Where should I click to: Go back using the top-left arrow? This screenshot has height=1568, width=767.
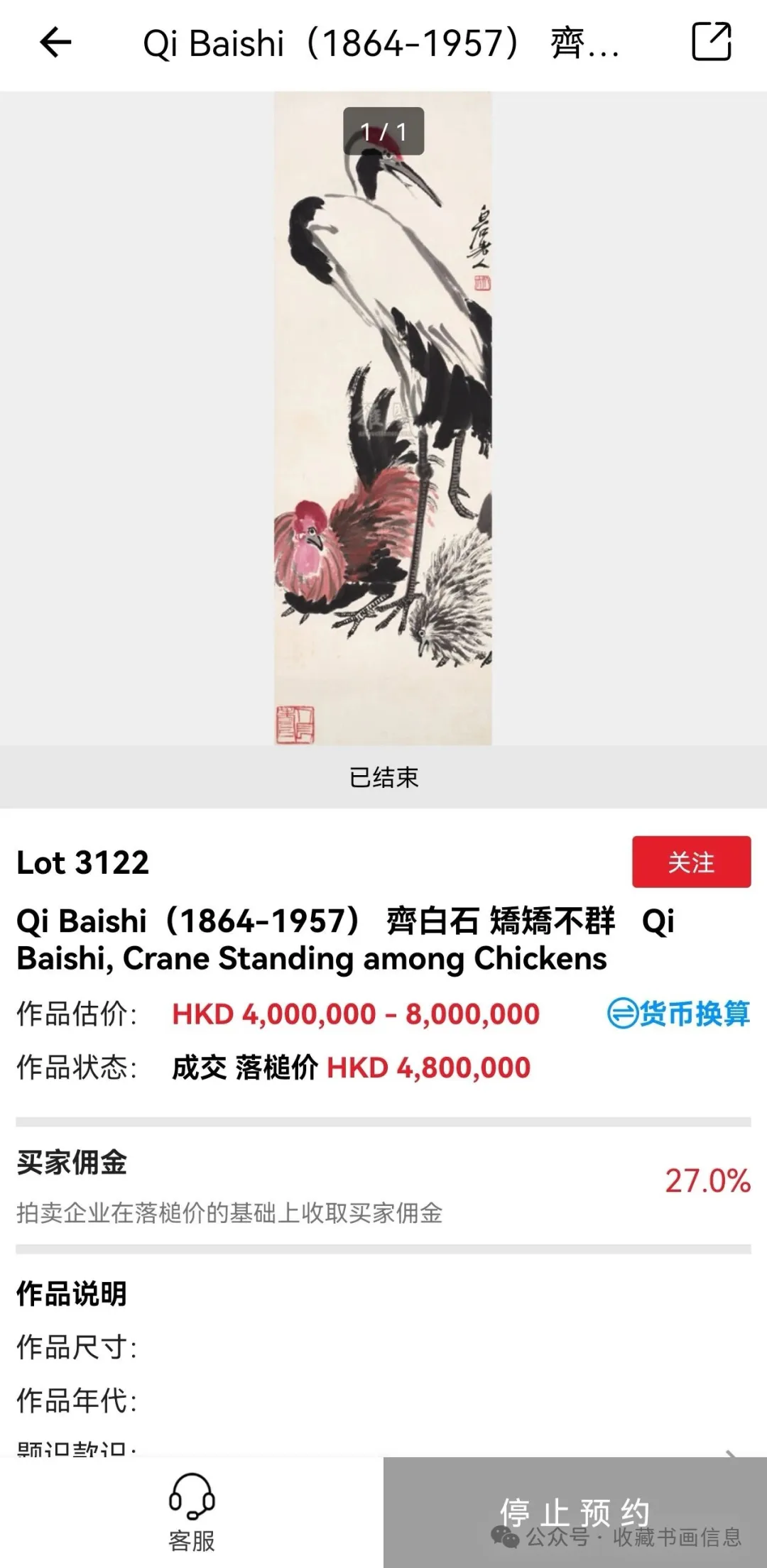point(55,43)
